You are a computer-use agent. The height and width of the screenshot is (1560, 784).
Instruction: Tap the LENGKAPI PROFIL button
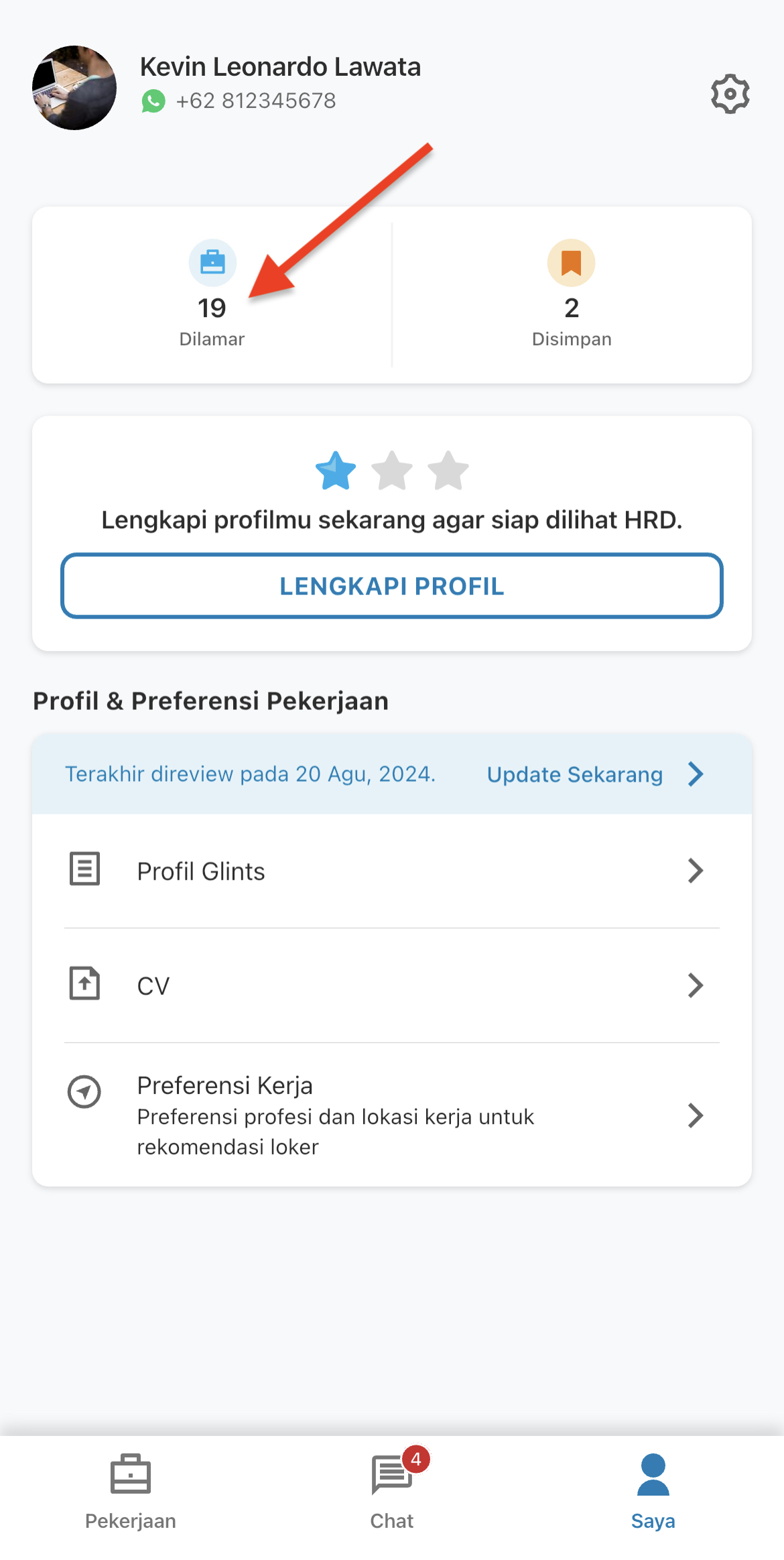(392, 586)
